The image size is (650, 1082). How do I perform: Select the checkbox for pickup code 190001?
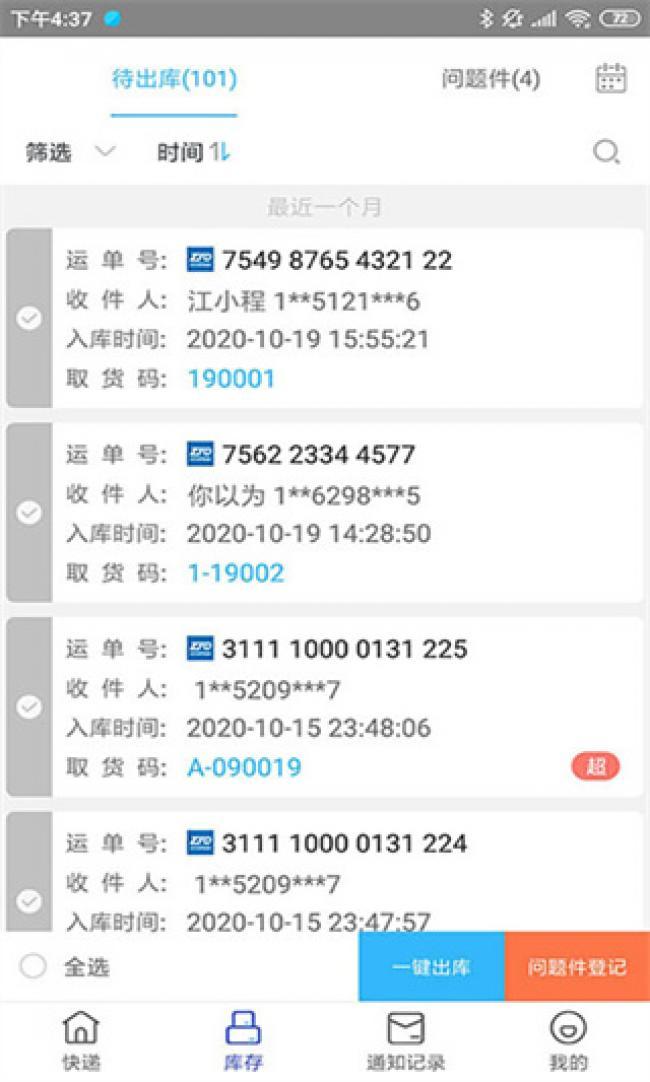click(x=30, y=318)
